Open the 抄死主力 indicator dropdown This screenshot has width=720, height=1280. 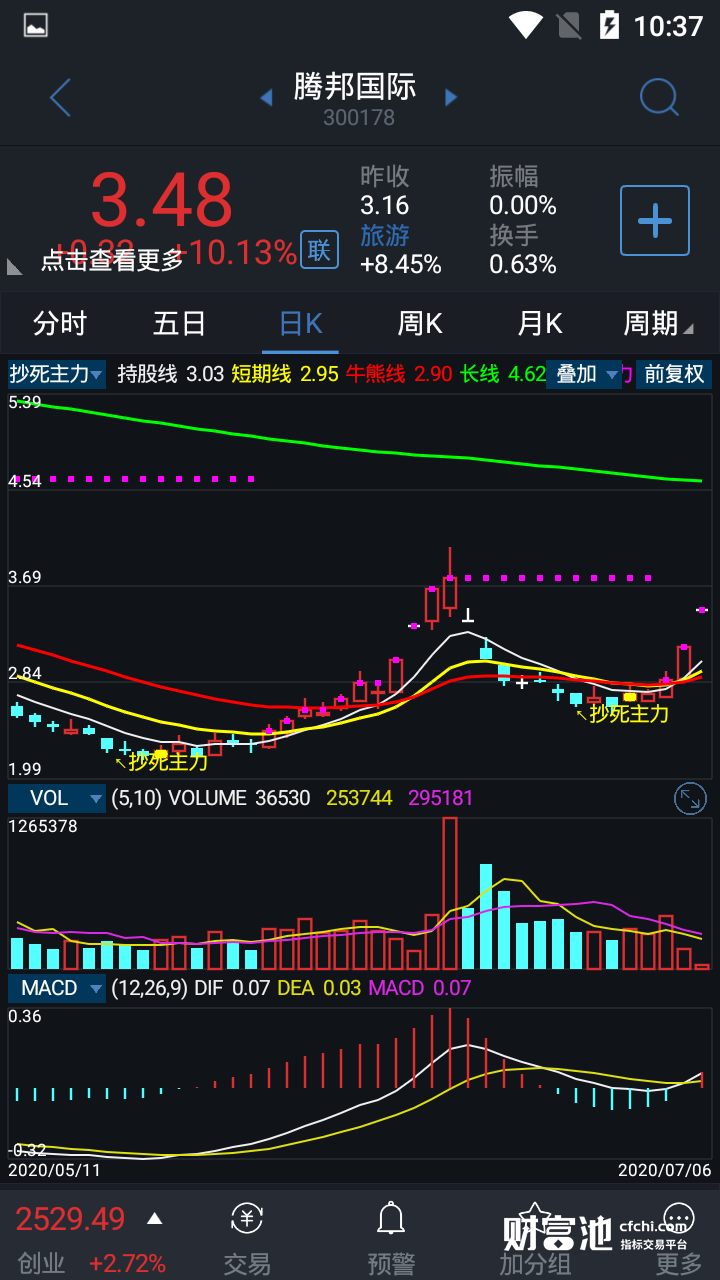pos(57,375)
